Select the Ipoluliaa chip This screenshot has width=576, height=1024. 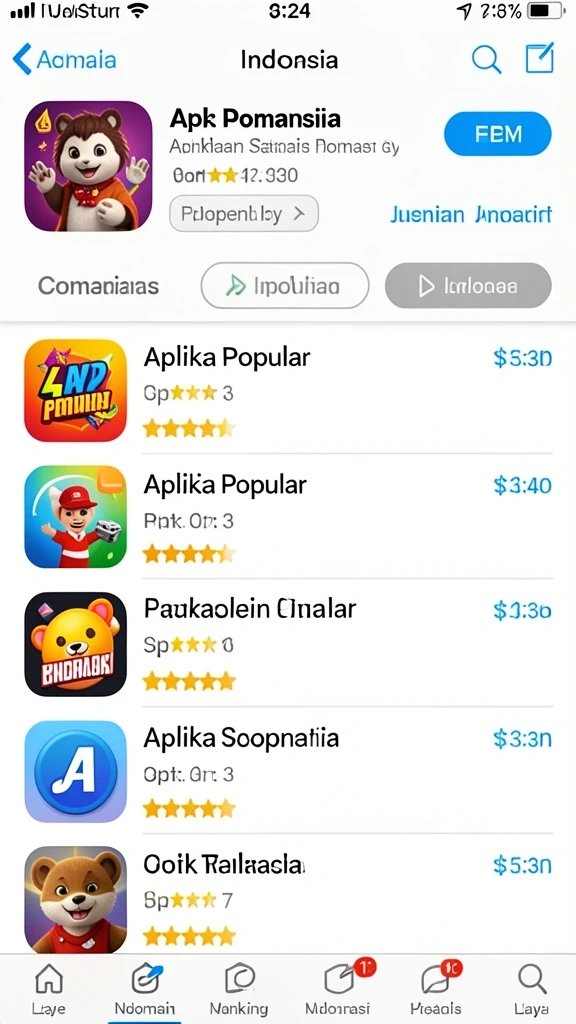285,285
